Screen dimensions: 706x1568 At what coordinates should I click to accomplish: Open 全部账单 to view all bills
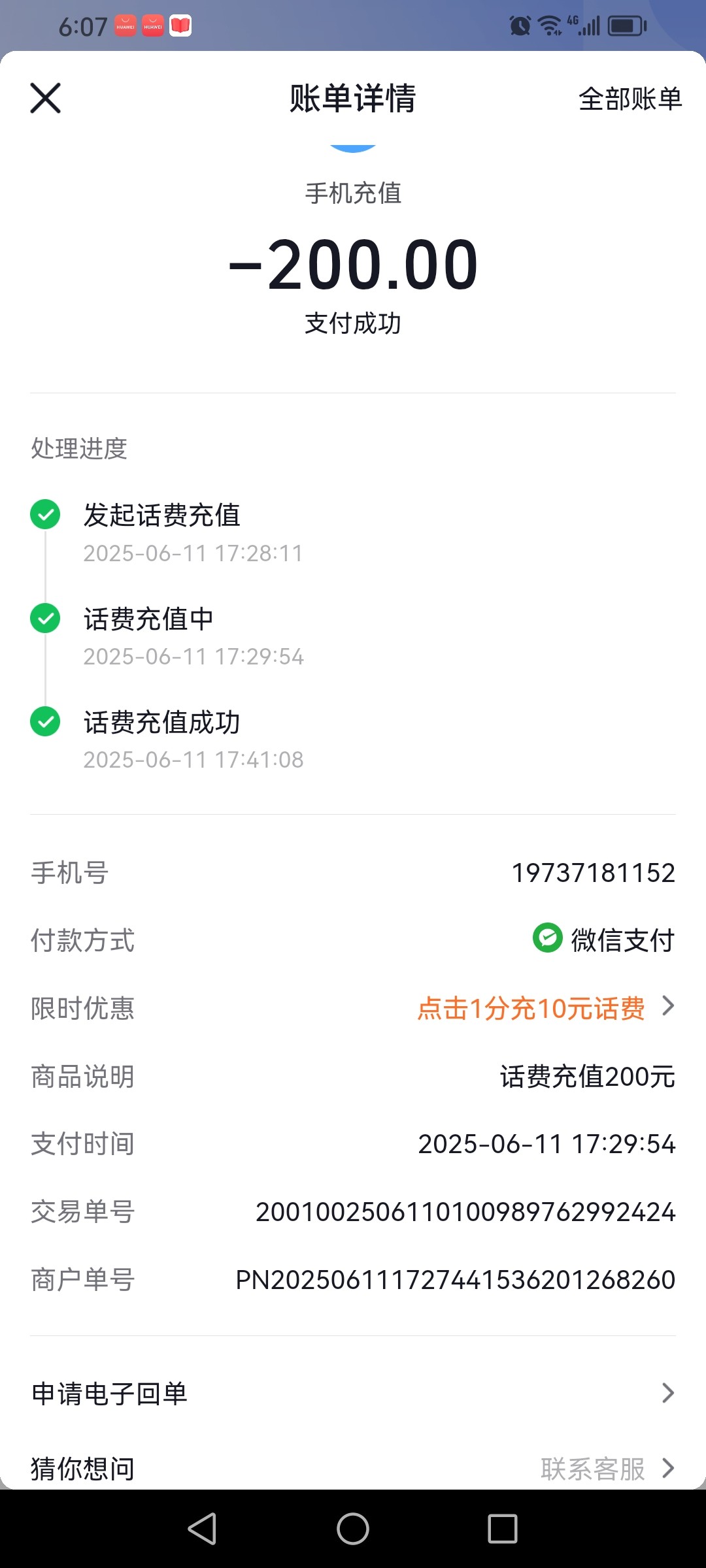click(630, 99)
